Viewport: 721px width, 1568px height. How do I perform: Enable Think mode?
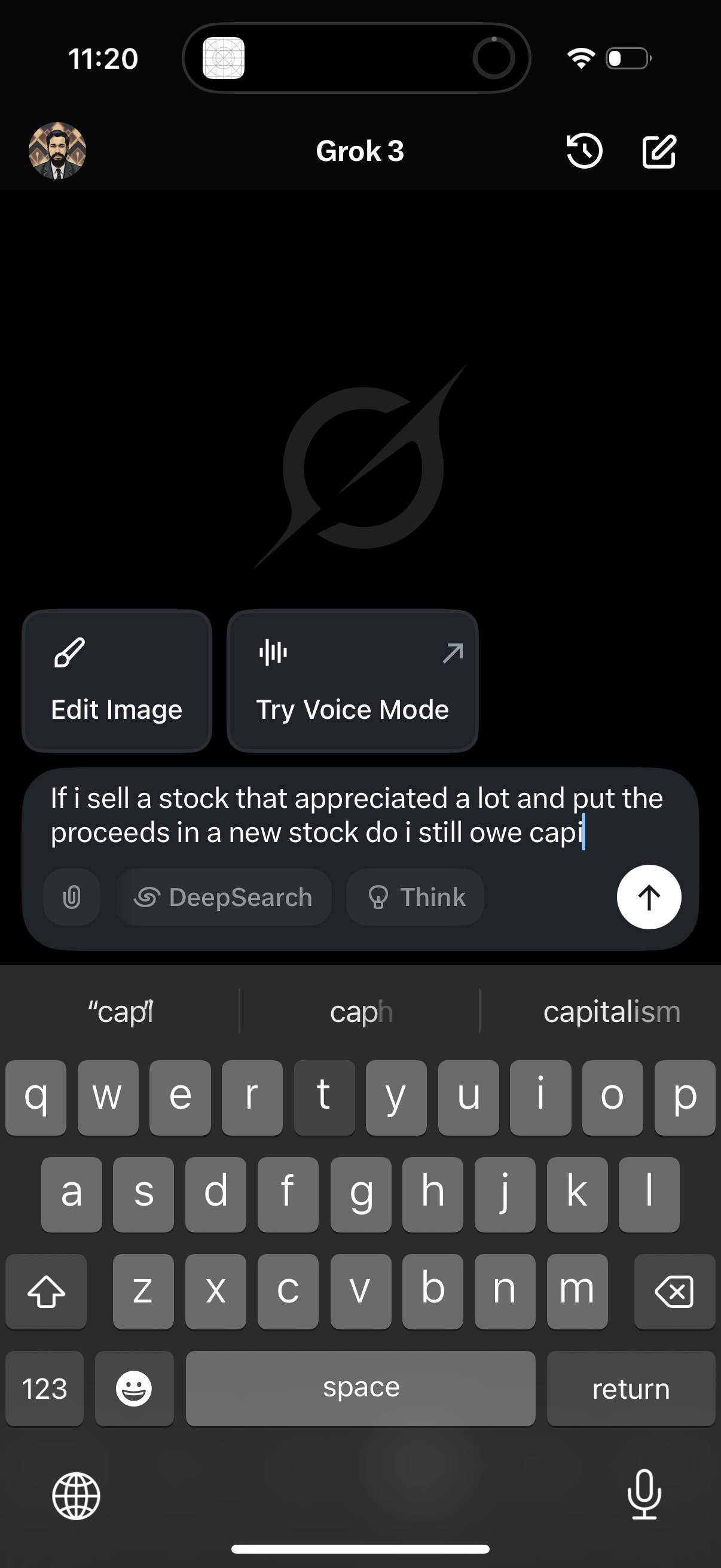(414, 896)
